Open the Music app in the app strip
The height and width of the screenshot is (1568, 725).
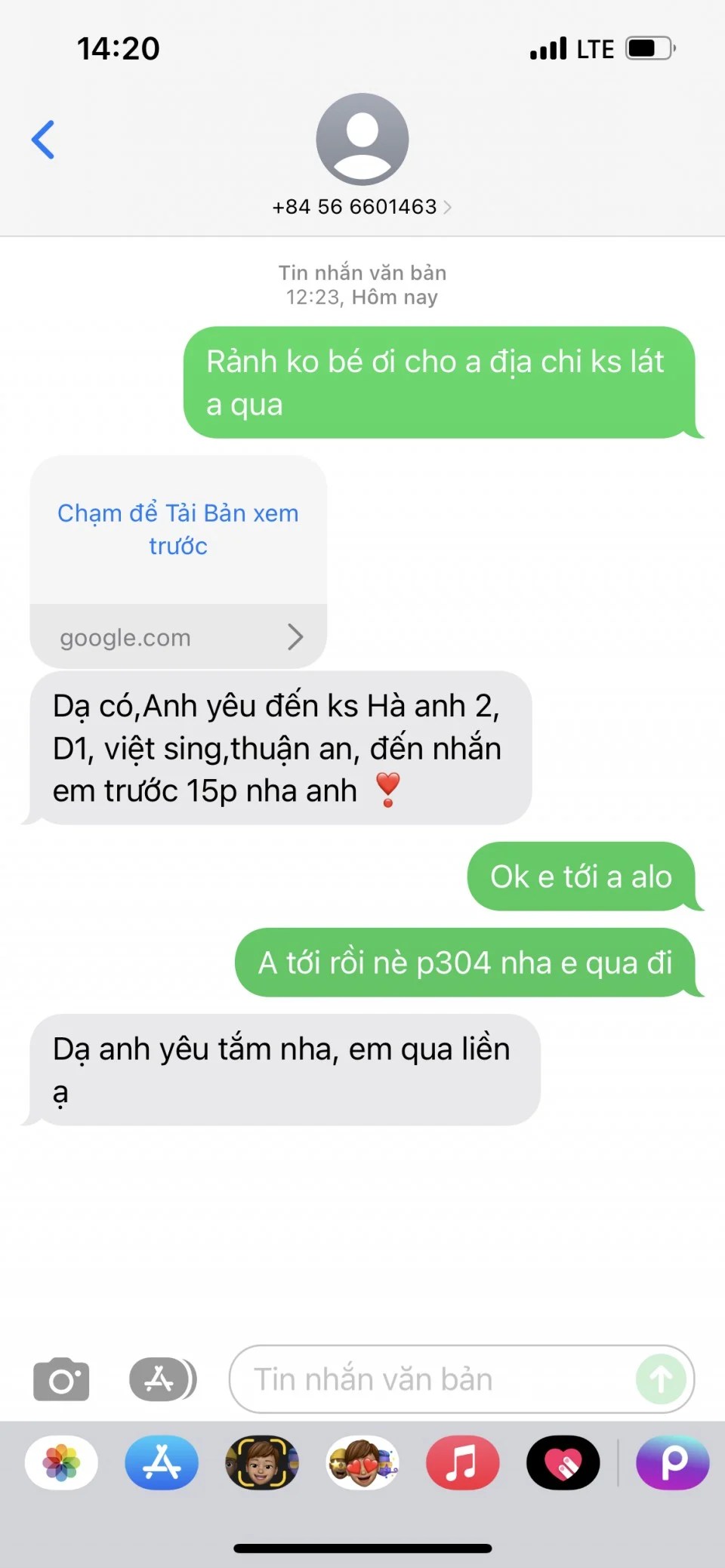(x=462, y=1462)
